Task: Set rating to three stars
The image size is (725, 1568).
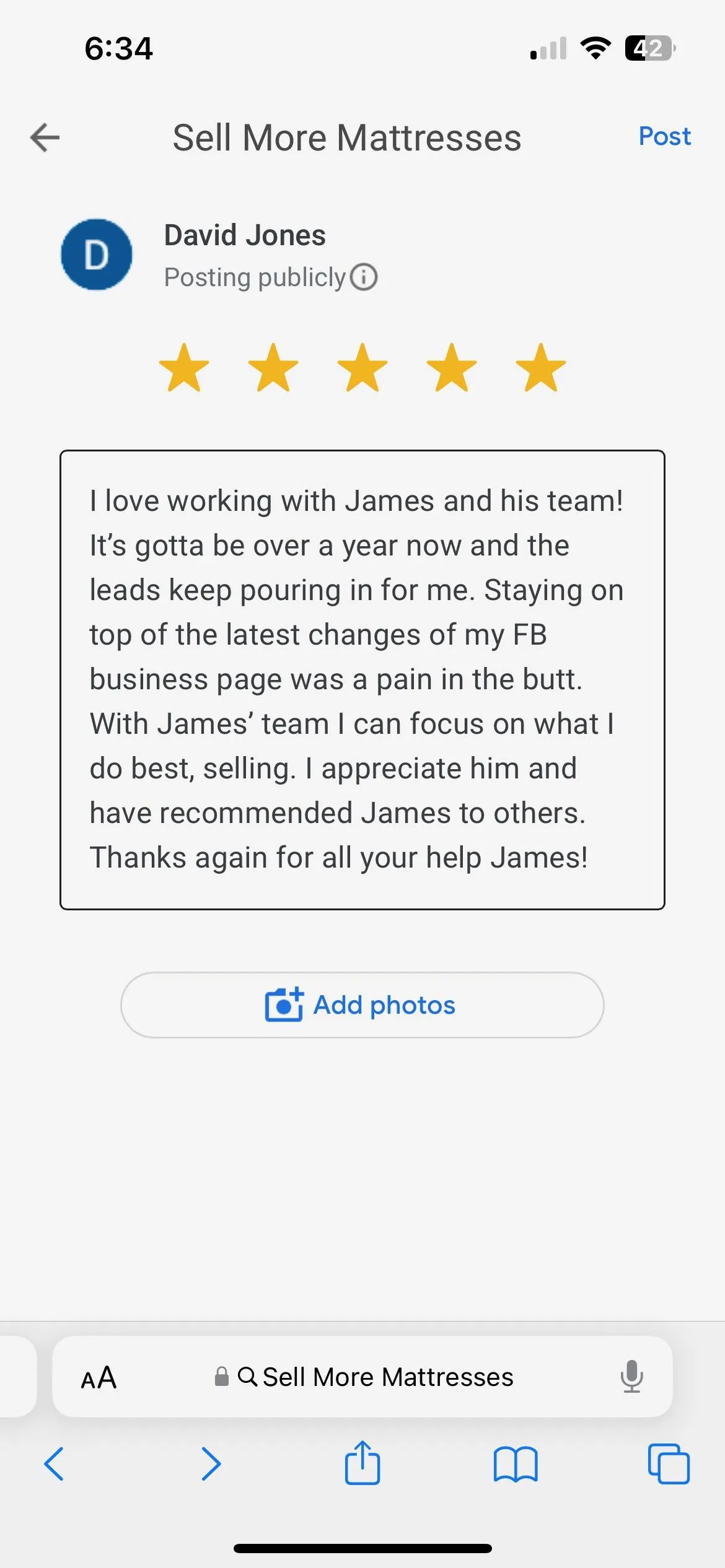Action: (x=362, y=368)
